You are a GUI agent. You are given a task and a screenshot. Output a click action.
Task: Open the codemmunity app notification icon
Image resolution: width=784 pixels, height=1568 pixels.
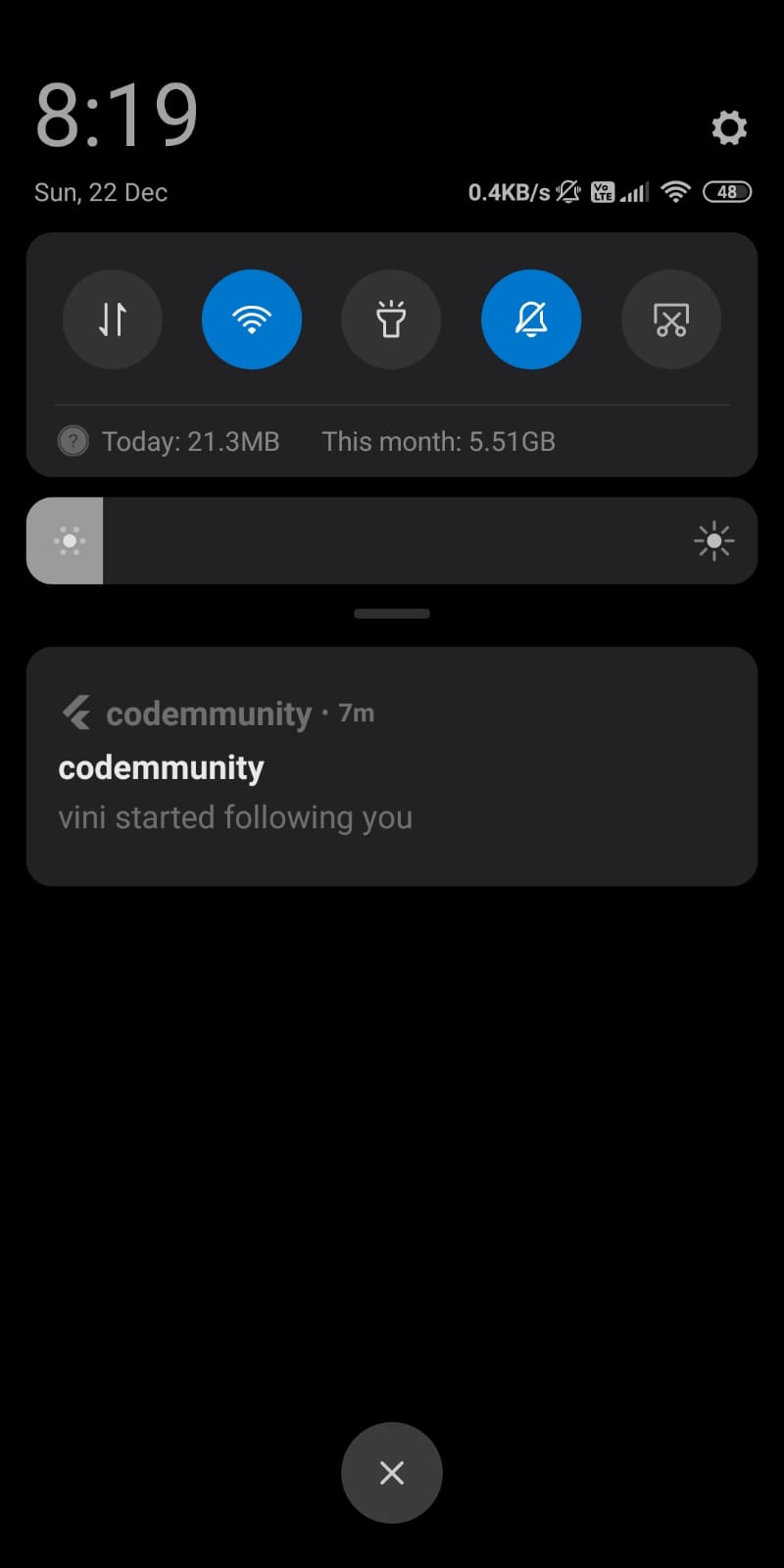(77, 712)
